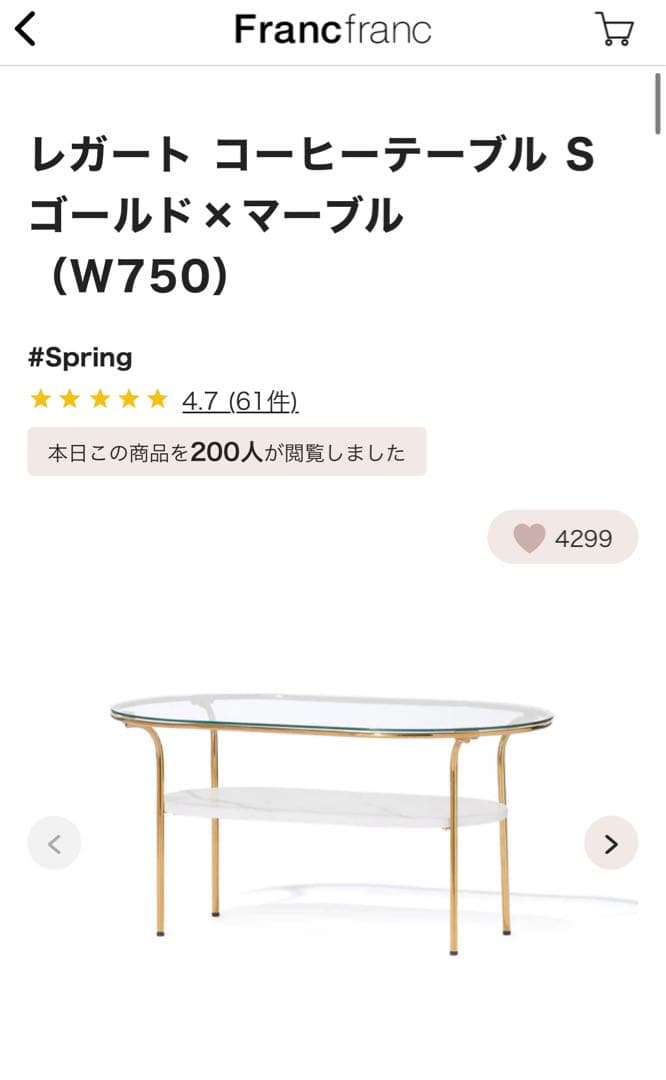The height and width of the screenshot is (1080, 666).
Task: Open the 4.7 (61件) reviews link
Action: pos(240,401)
